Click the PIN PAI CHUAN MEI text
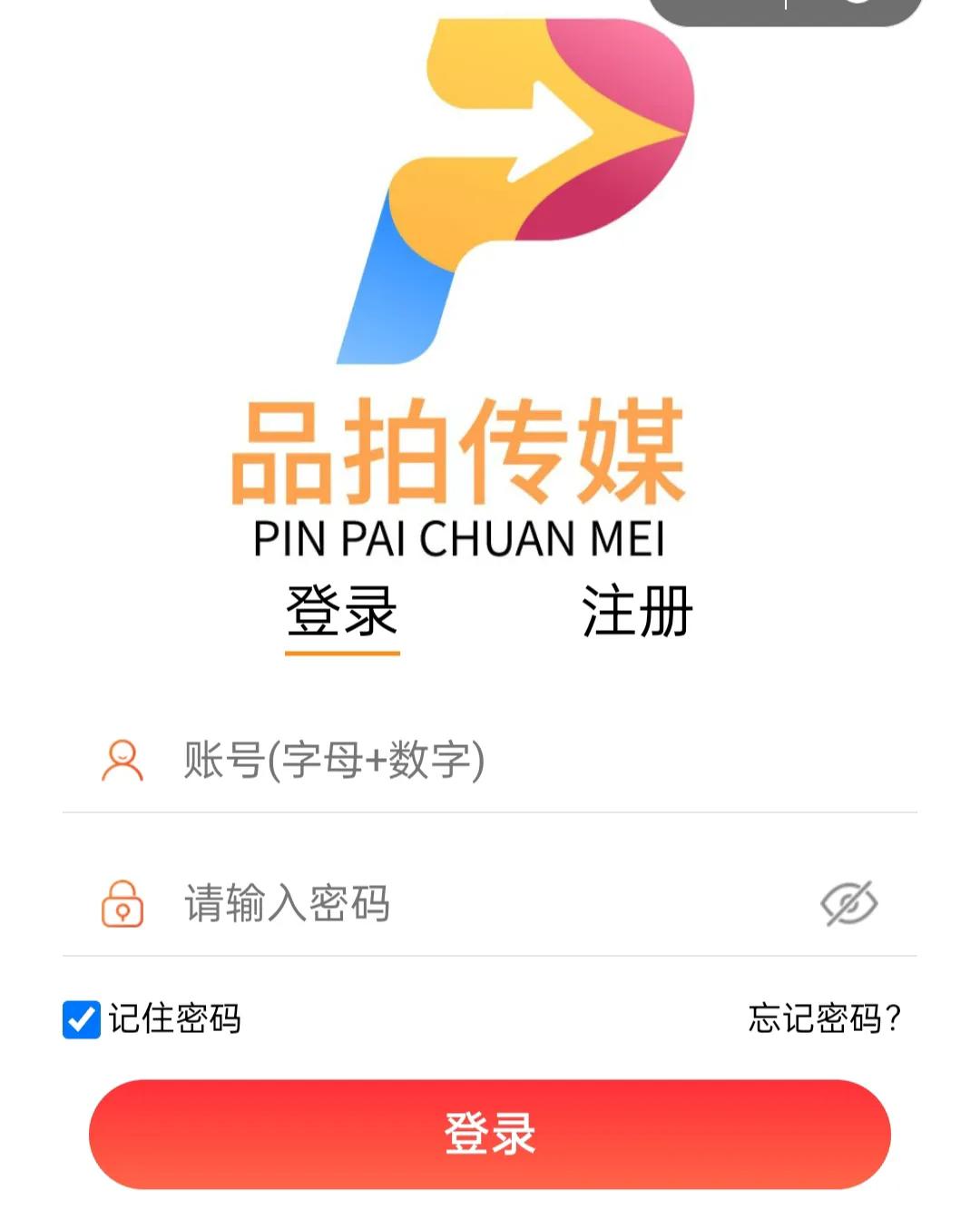Screen dimensions: 980x1229 tap(461, 536)
